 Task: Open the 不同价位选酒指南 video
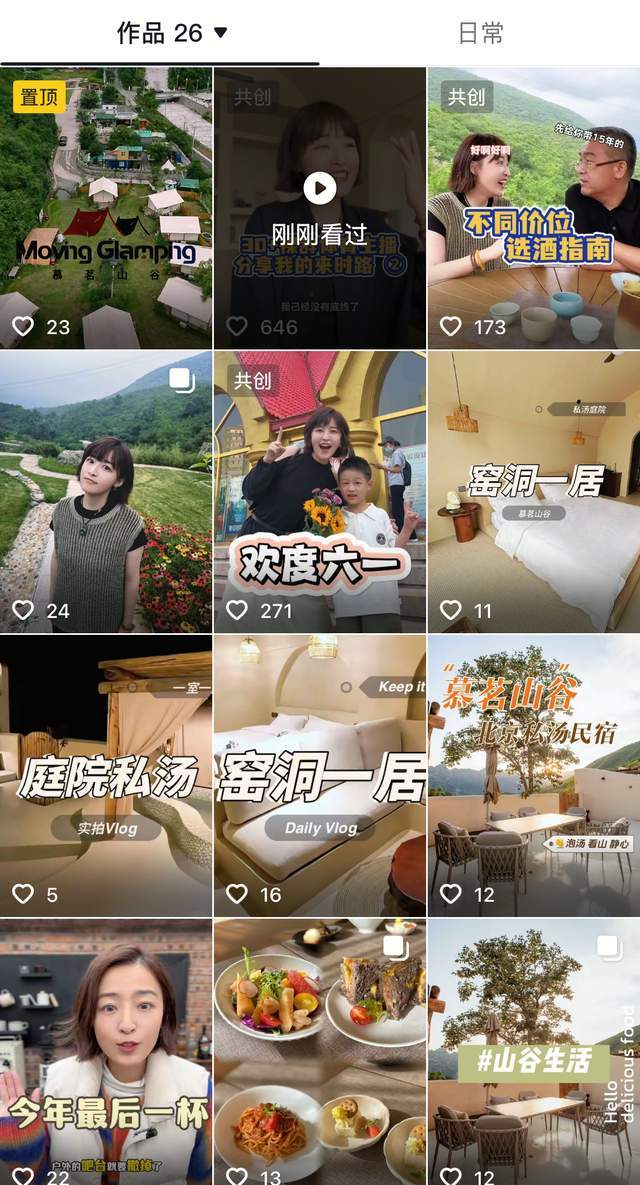(x=533, y=208)
